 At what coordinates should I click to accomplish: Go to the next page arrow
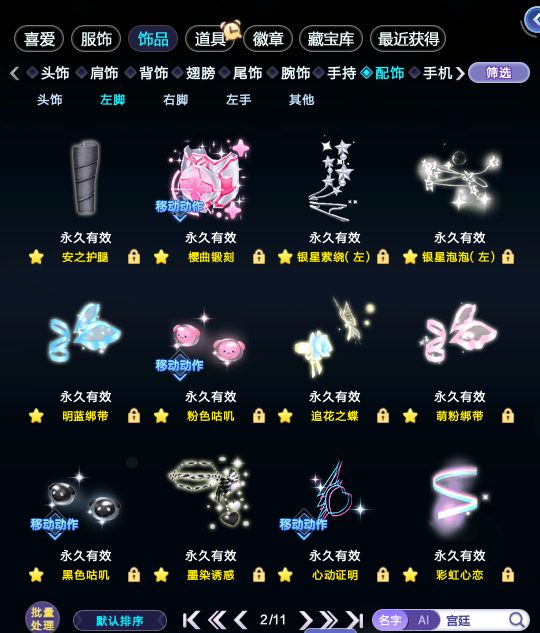pos(306,620)
